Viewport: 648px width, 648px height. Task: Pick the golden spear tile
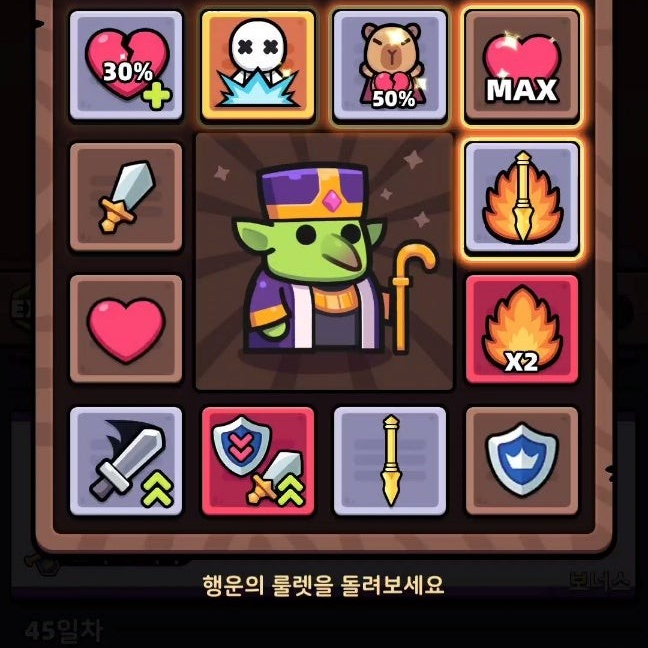tap(390, 461)
